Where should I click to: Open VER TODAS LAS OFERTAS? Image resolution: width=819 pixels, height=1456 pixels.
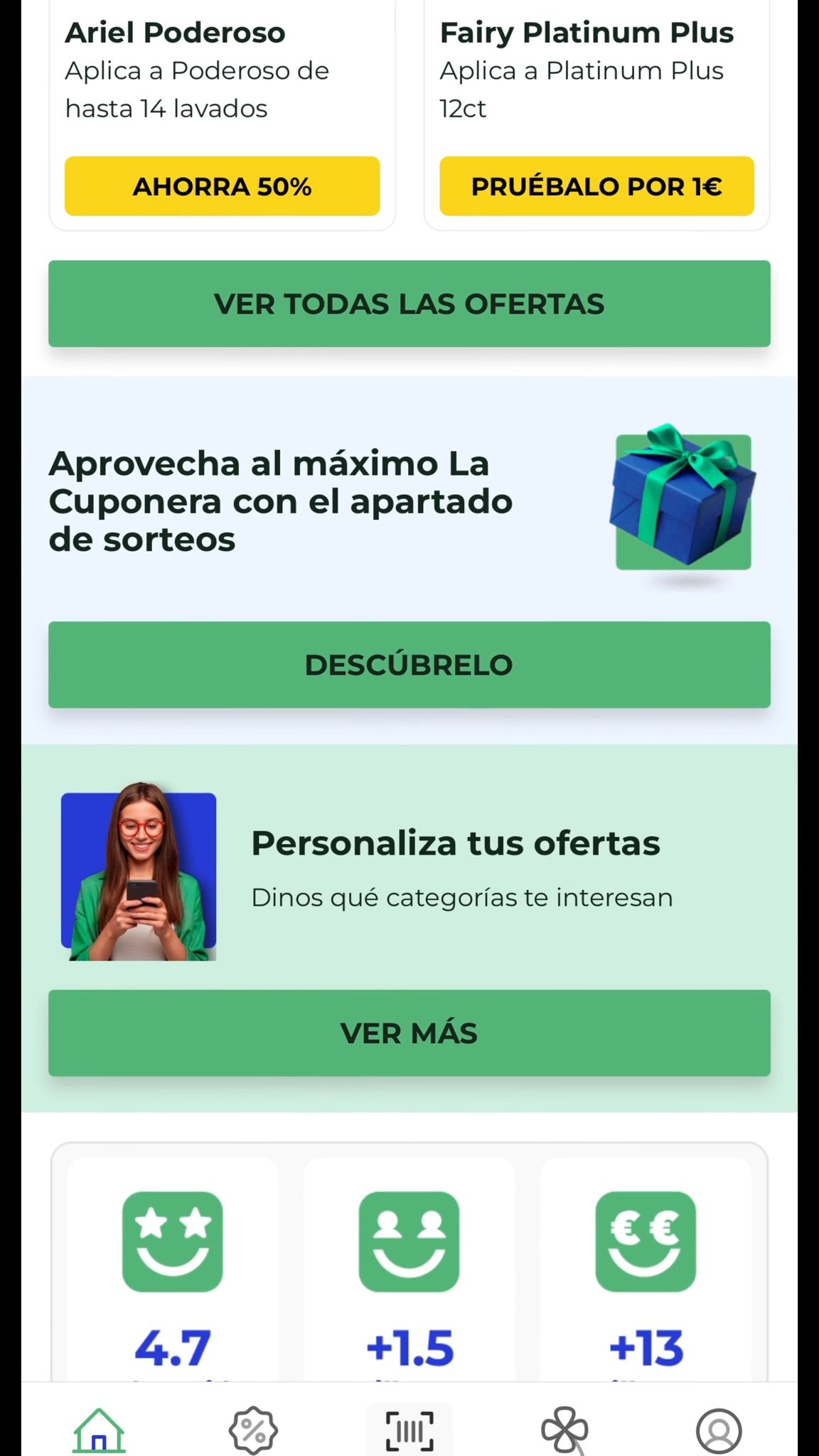tap(409, 304)
